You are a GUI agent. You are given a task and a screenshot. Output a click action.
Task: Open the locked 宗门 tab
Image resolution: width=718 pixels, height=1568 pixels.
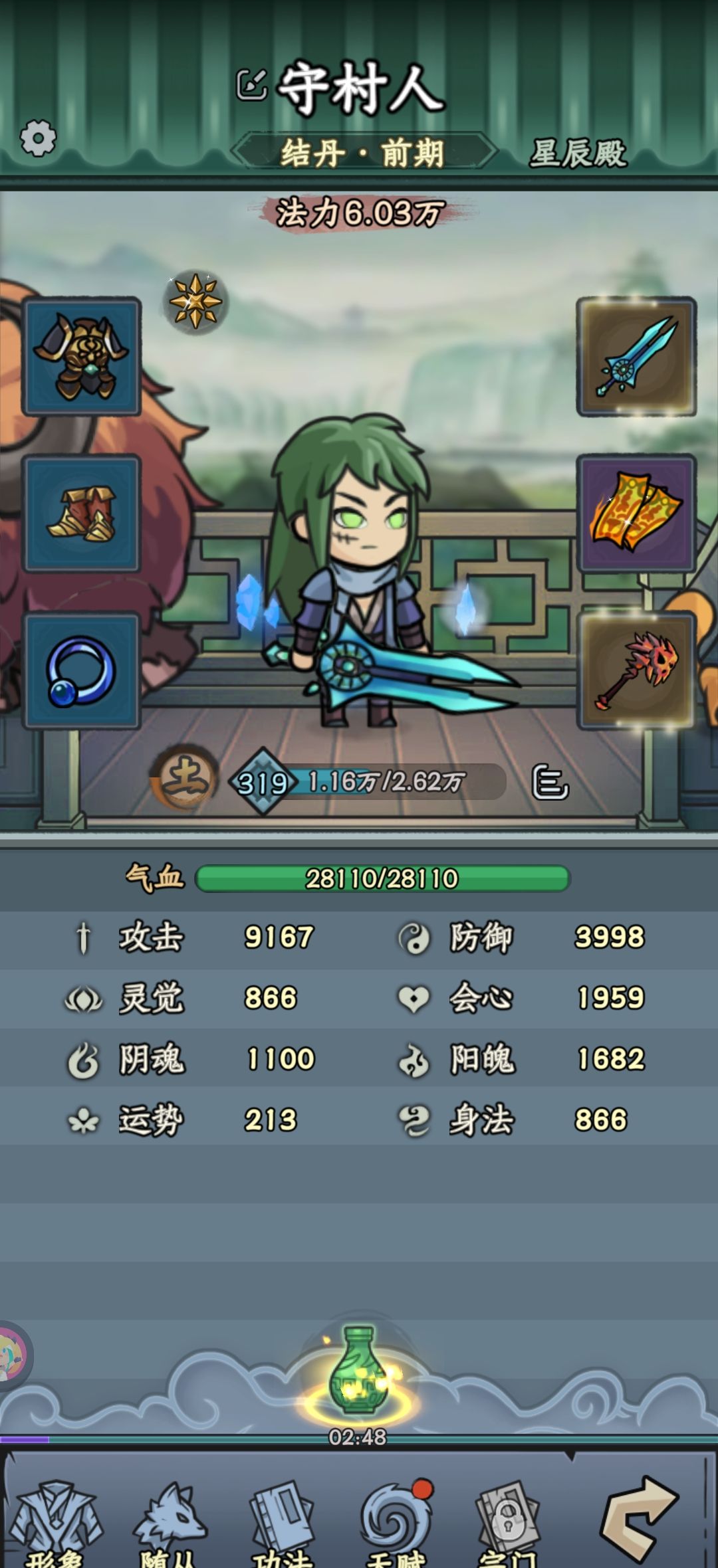(x=509, y=1523)
